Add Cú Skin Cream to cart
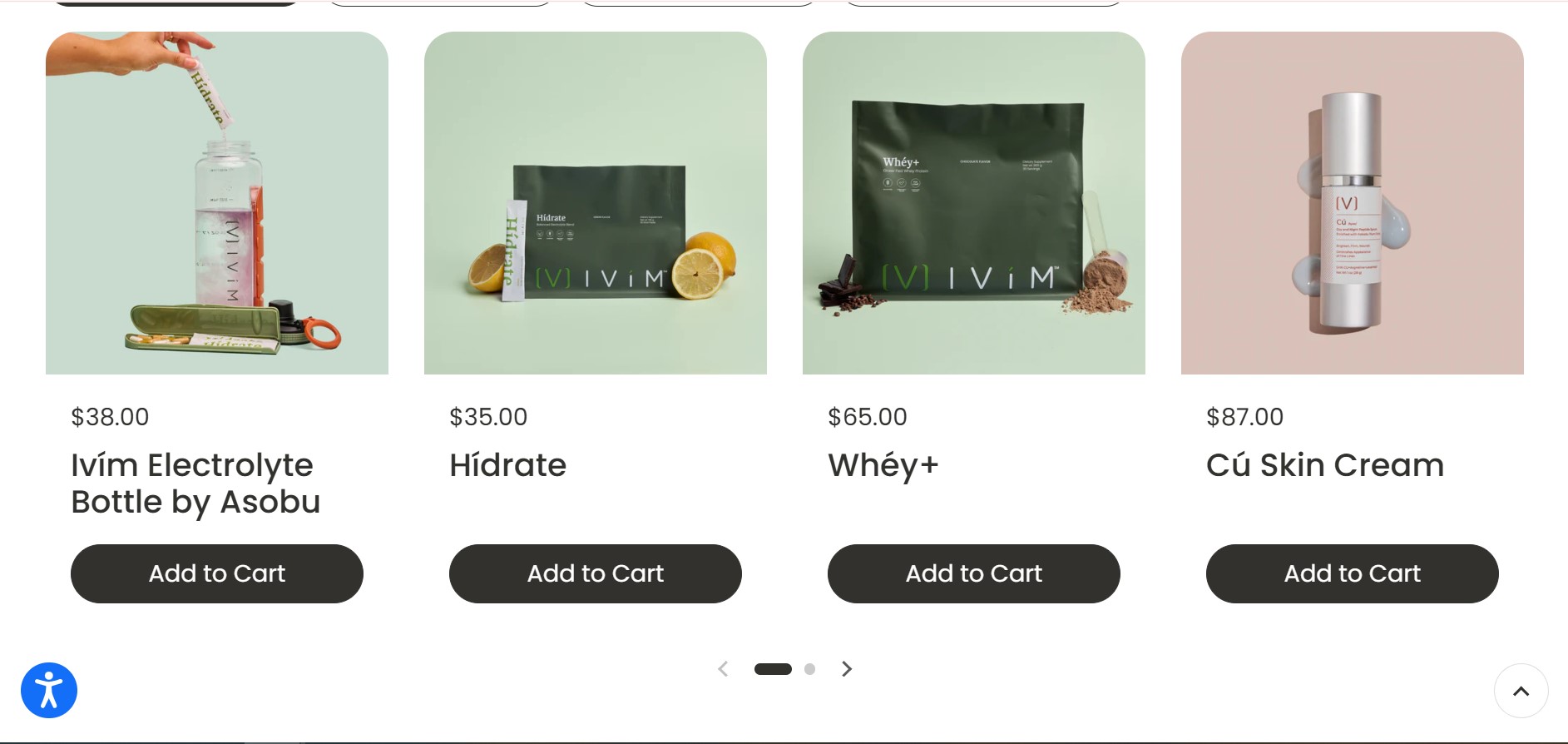 (1352, 573)
